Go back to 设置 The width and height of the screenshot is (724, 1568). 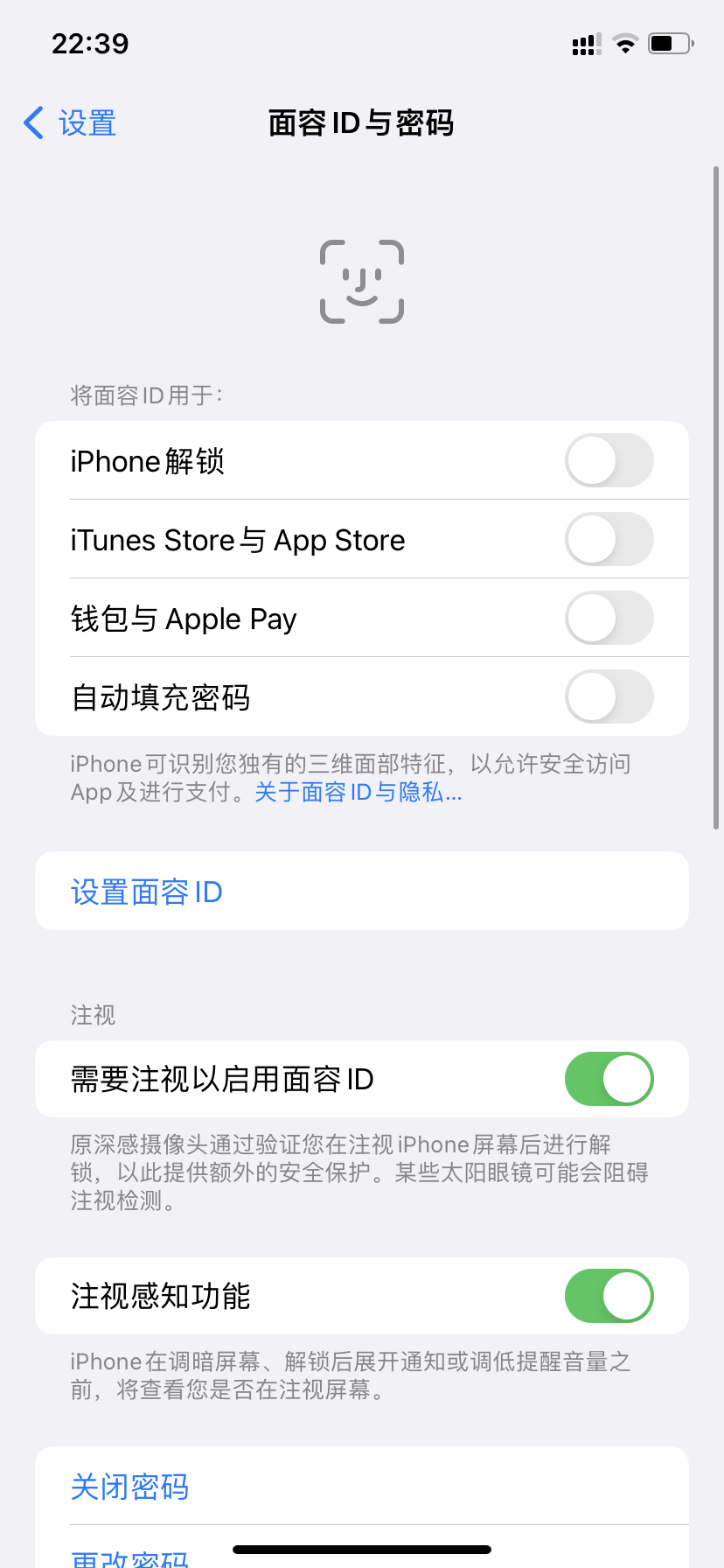click(71, 123)
